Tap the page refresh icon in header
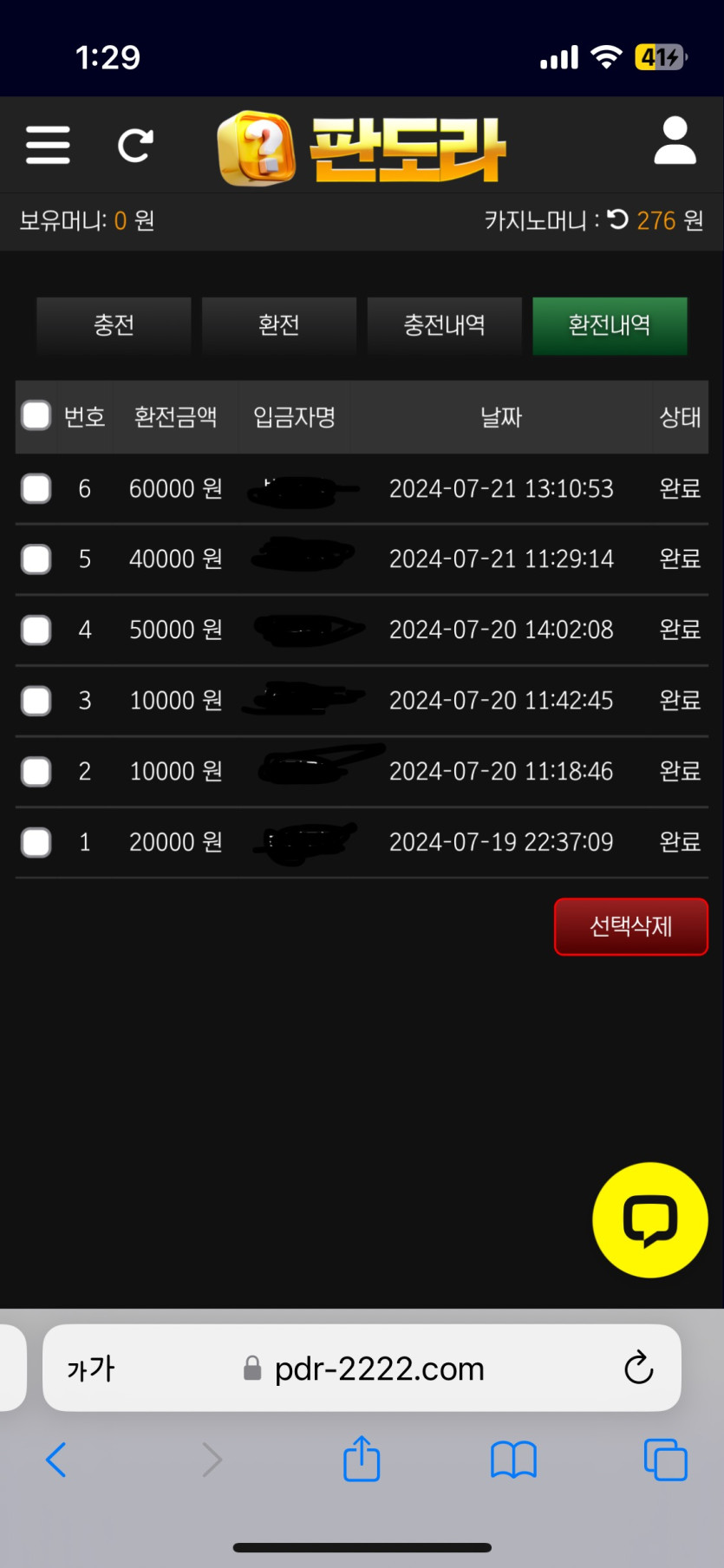 pyautogui.click(x=135, y=145)
